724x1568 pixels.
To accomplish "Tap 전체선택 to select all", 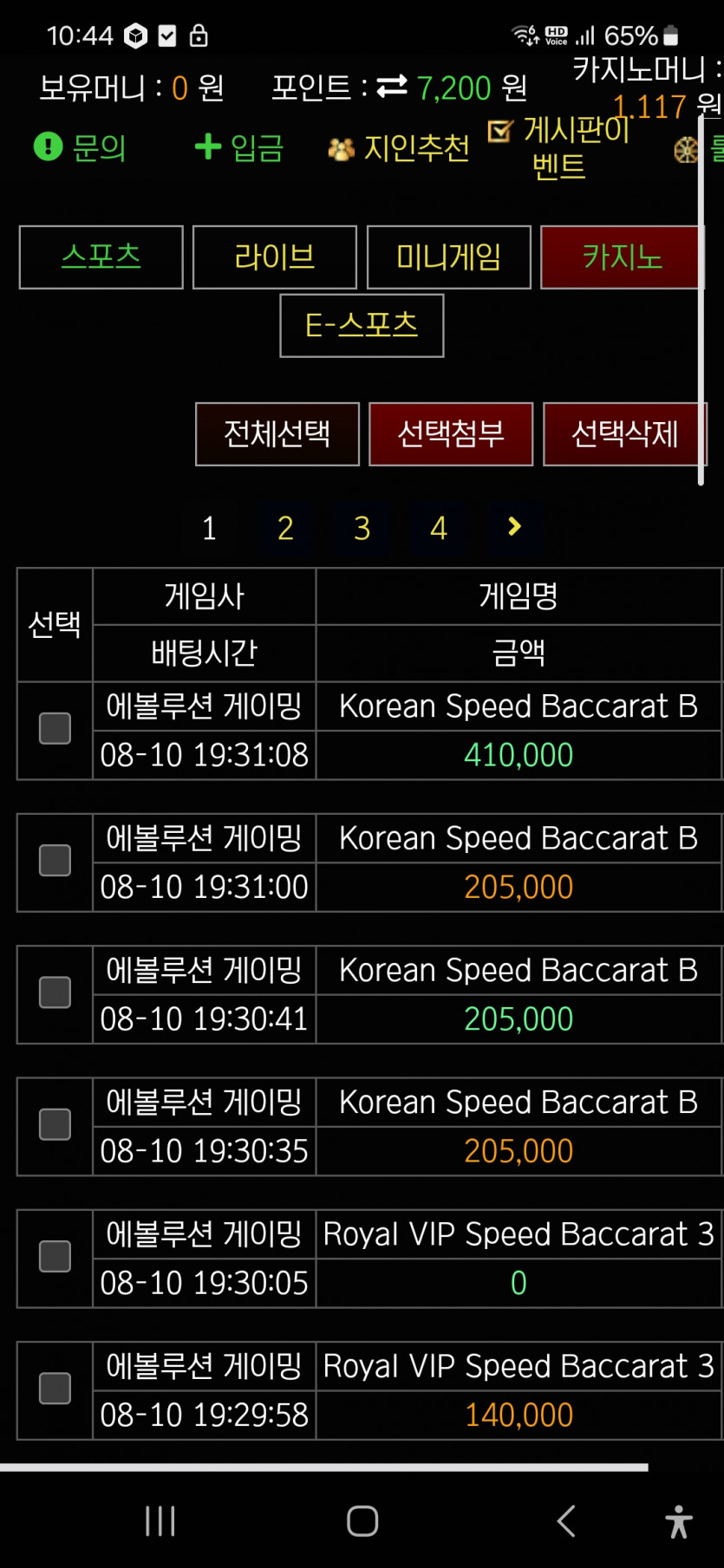I will 277,434.
